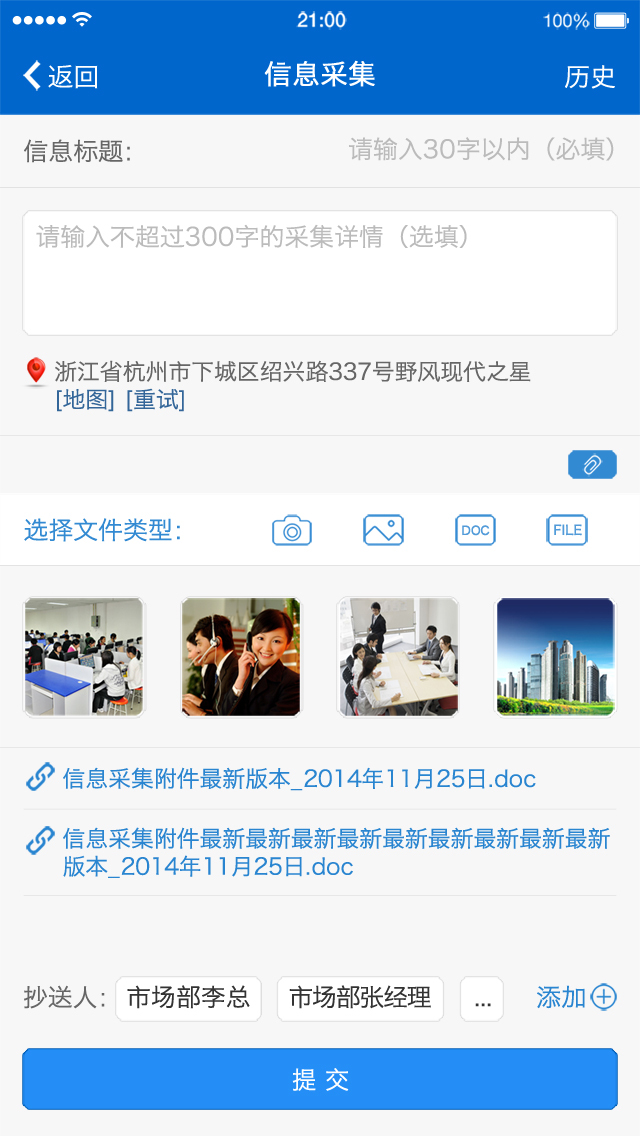The image size is (640, 1136).
Task: Tap 添加 to add a recipient
Action: (577, 997)
